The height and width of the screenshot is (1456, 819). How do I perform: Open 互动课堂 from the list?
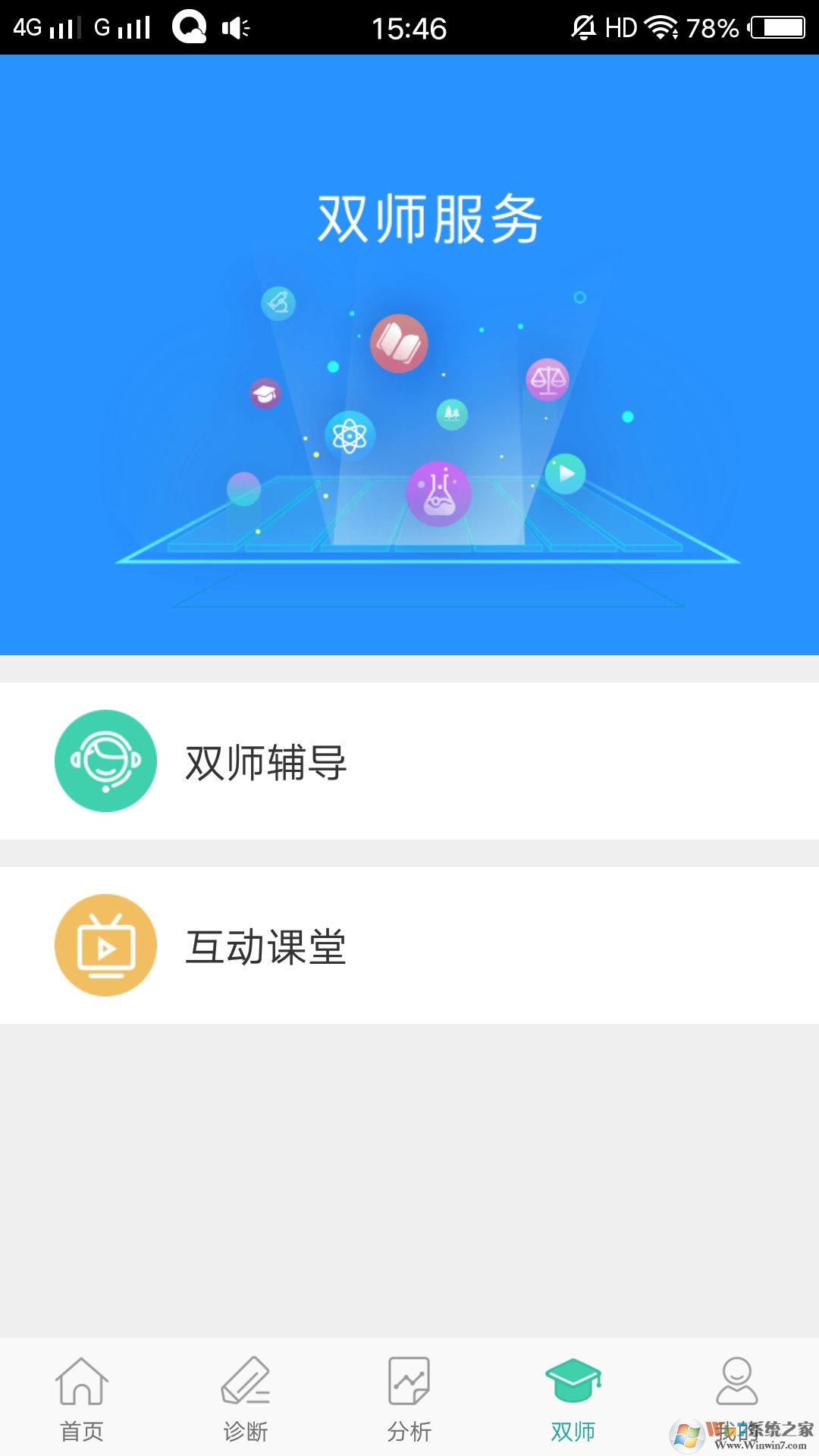(x=265, y=945)
